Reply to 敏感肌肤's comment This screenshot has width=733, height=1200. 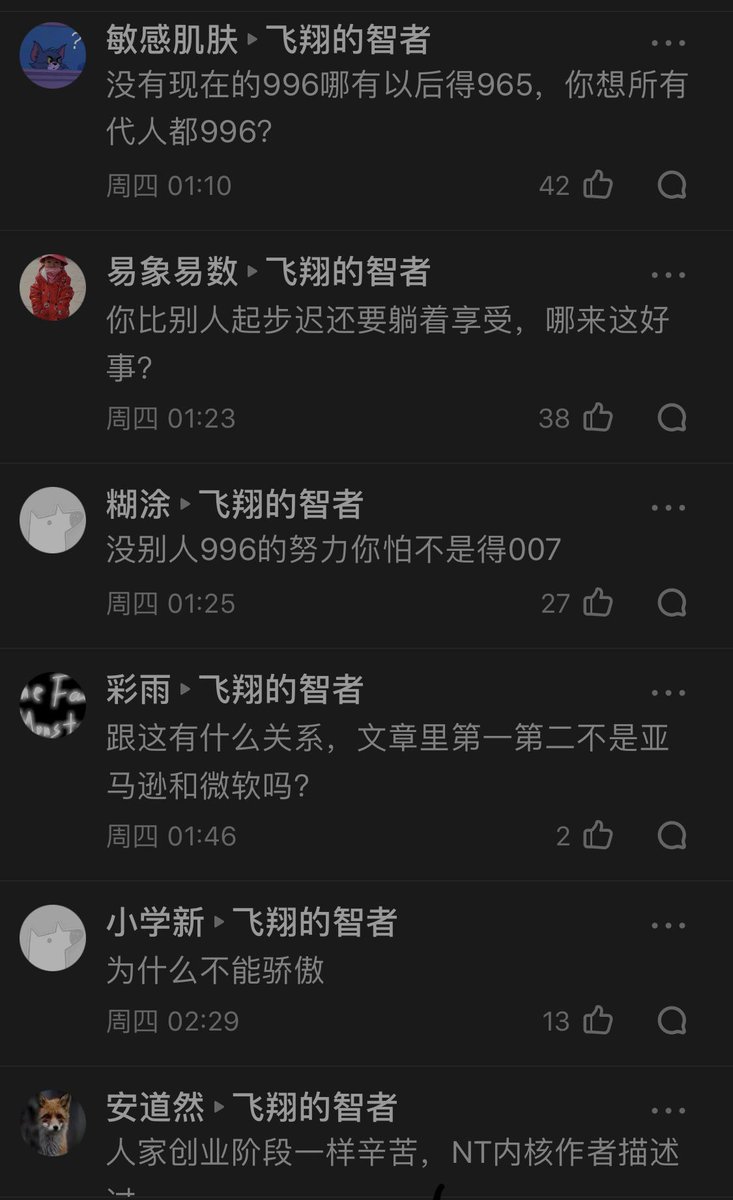tap(672, 185)
